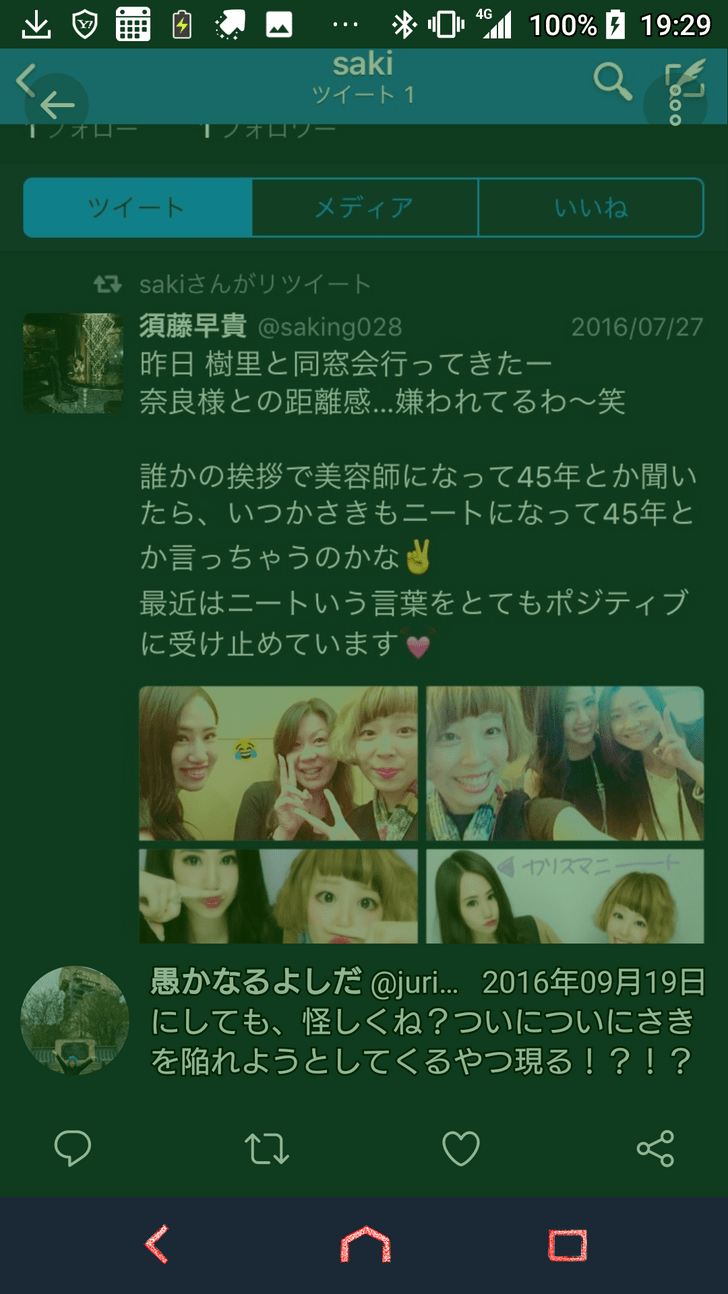Screen dimensions: 728x1294
Task: Open 愚かなるよしだ's profile avatar
Action: (x=75, y=1020)
